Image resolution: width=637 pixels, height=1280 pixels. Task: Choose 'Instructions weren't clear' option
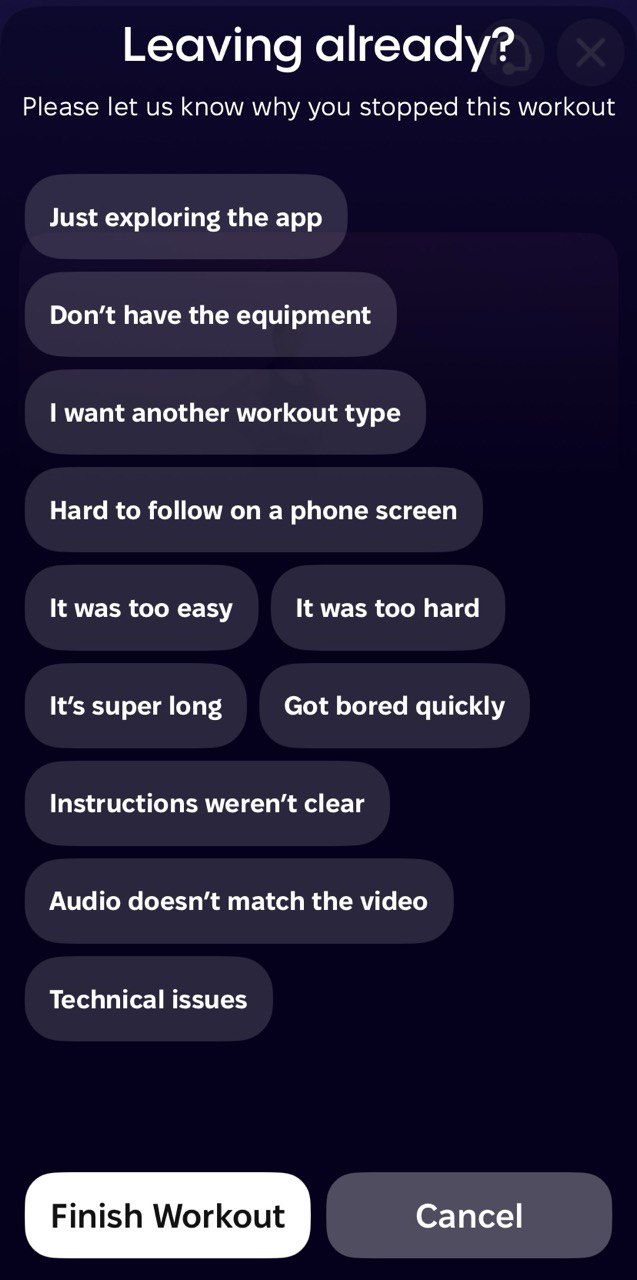coord(207,803)
